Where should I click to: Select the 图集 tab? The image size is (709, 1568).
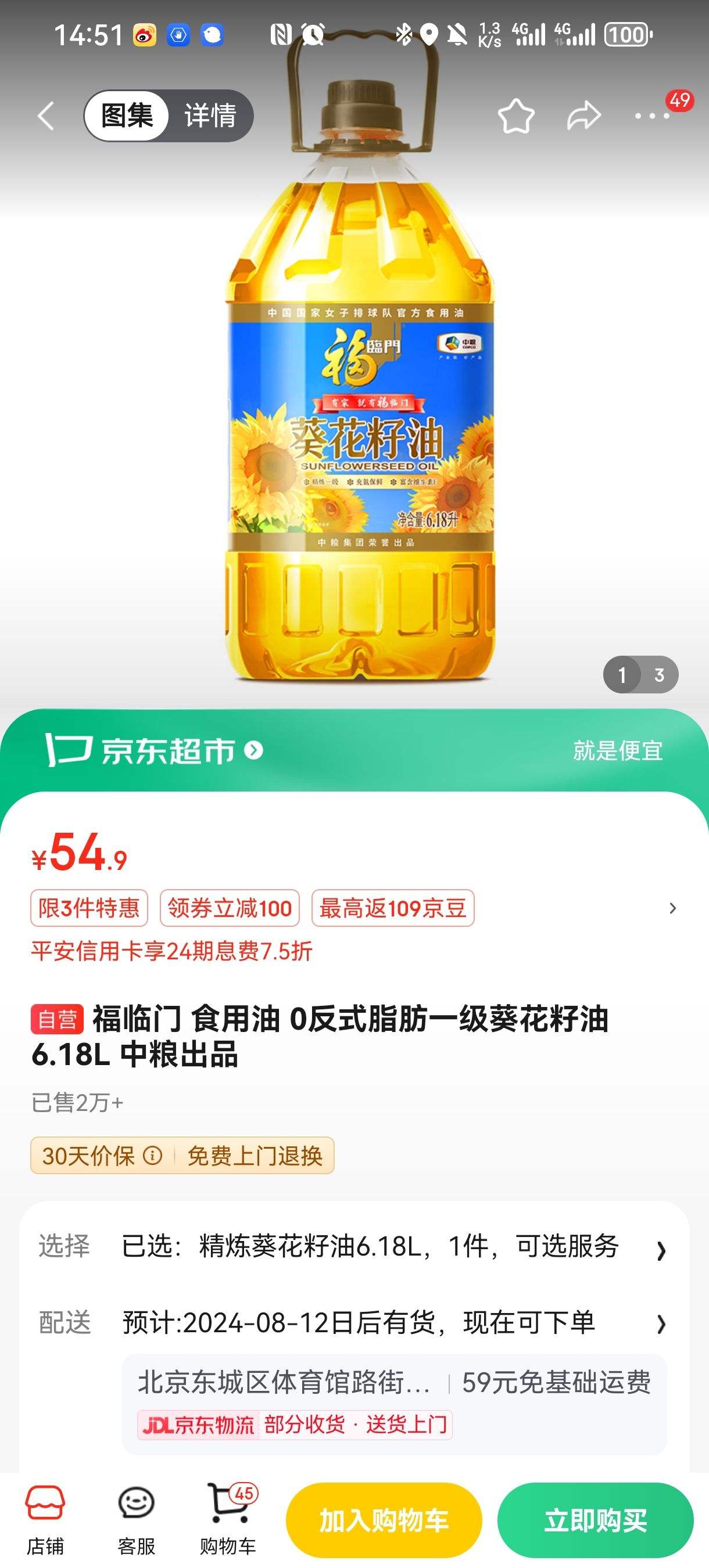click(127, 116)
